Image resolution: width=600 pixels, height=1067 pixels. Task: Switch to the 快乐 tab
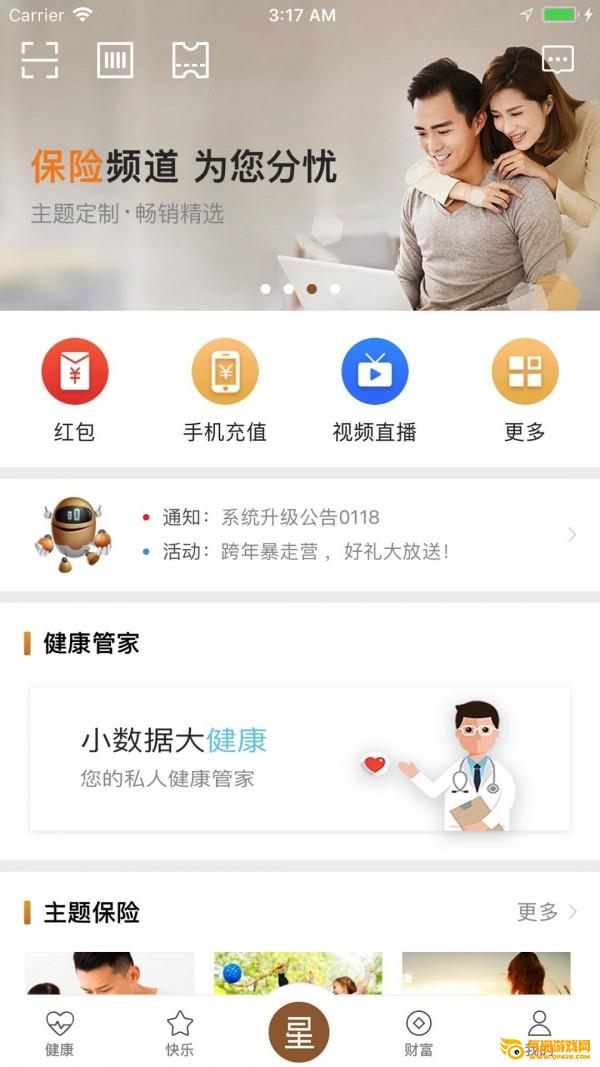[180, 1033]
